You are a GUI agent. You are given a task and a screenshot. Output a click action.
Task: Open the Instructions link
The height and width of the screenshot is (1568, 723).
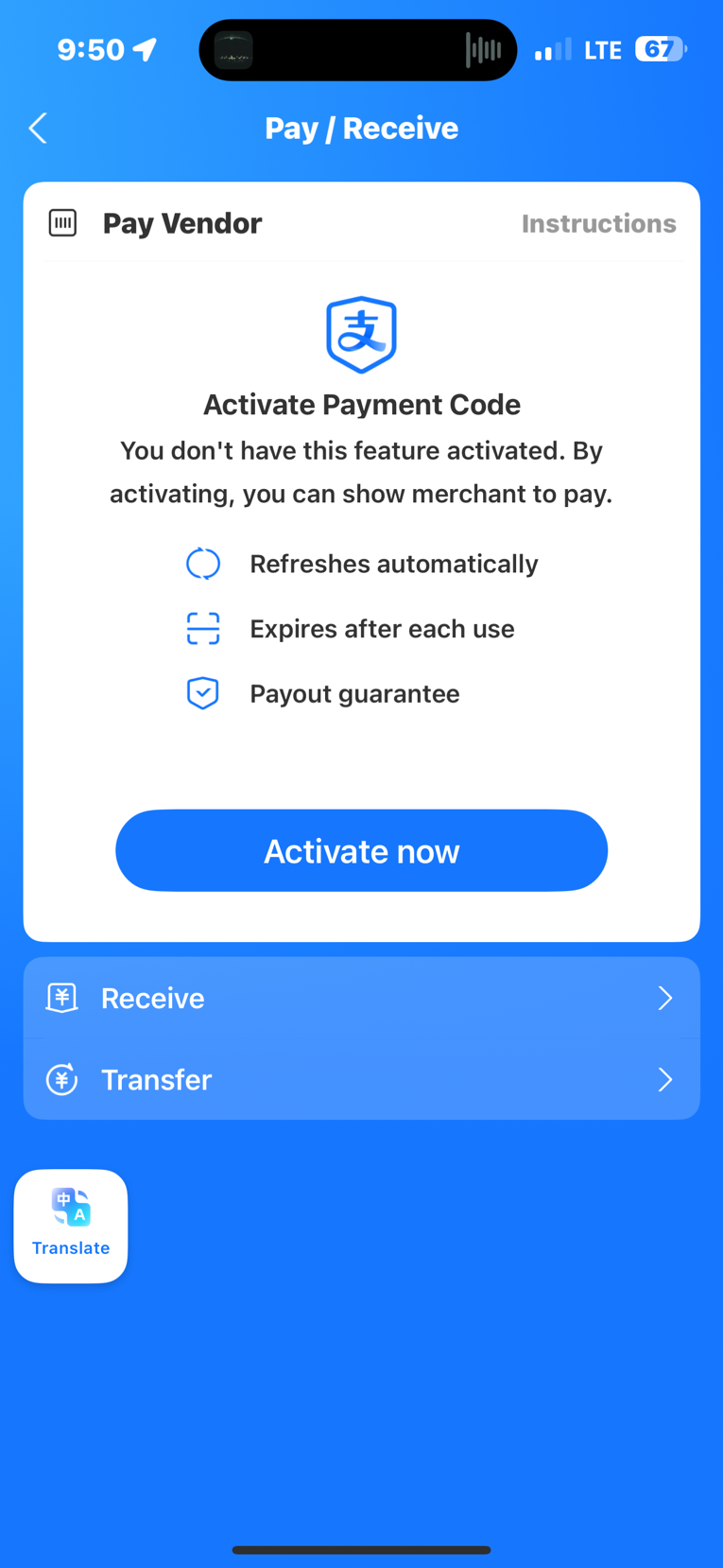pyautogui.click(x=598, y=224)
